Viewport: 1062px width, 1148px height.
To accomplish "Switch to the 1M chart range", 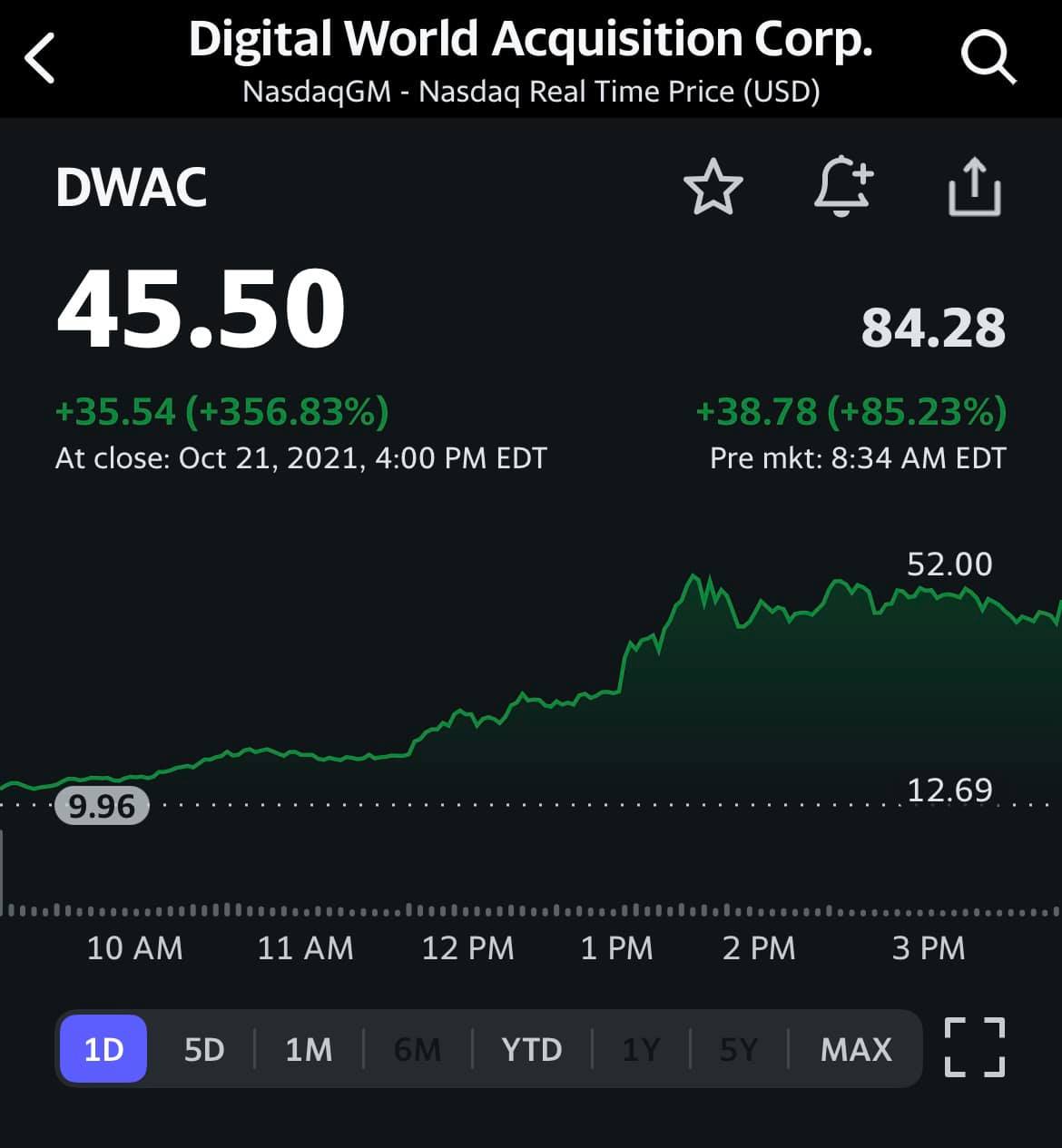I will (309, 1049).
